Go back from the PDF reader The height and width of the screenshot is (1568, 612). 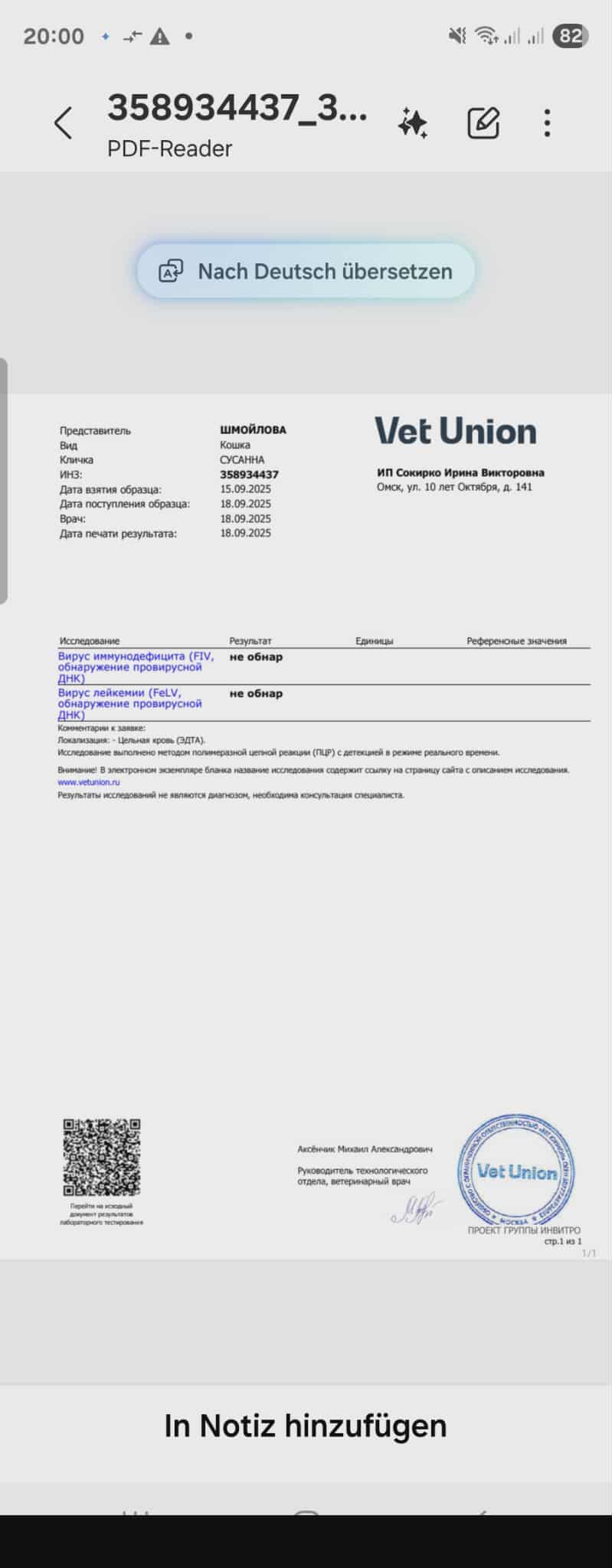pyautogui.click(x=64, y=123)
